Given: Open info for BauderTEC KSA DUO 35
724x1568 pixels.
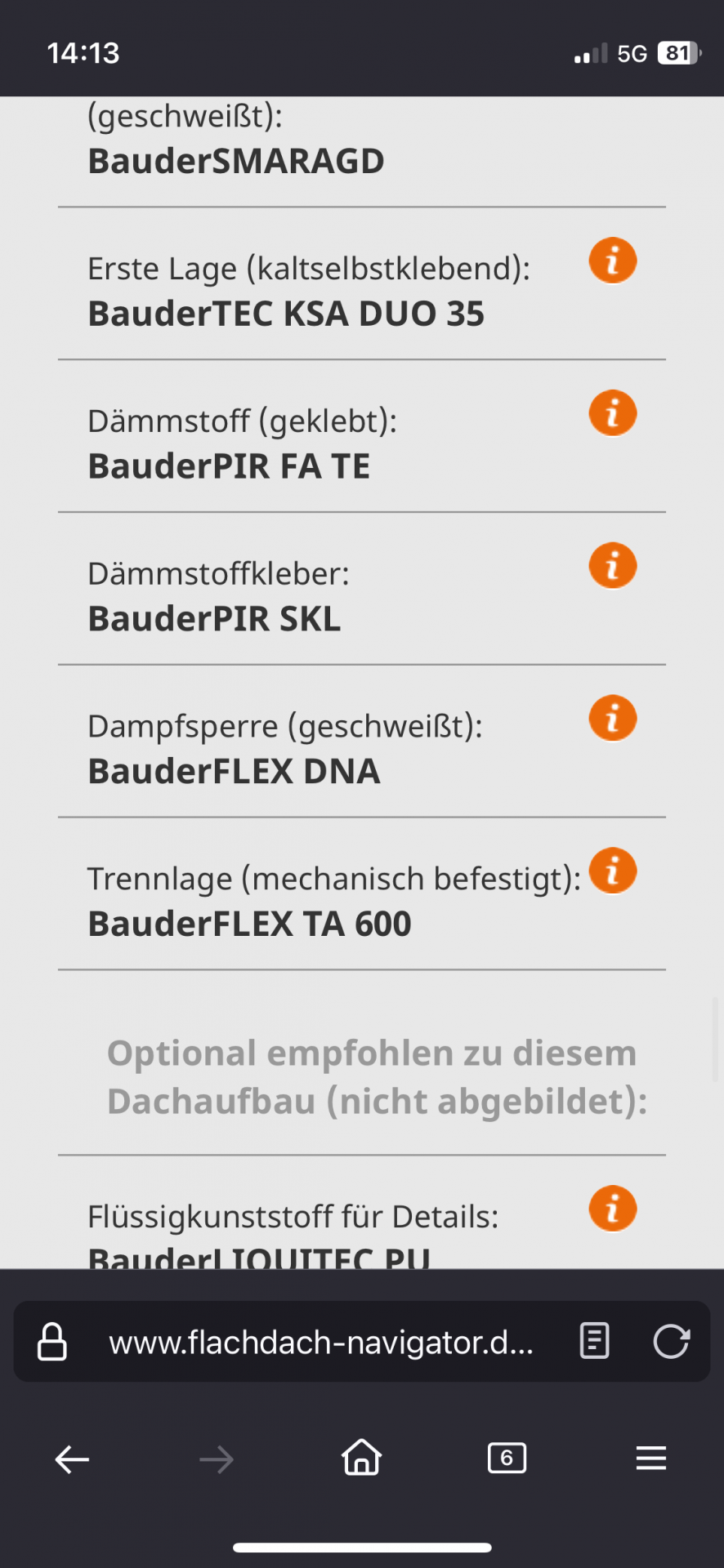Looking at the screenshot, I should (x=612, y=261).
